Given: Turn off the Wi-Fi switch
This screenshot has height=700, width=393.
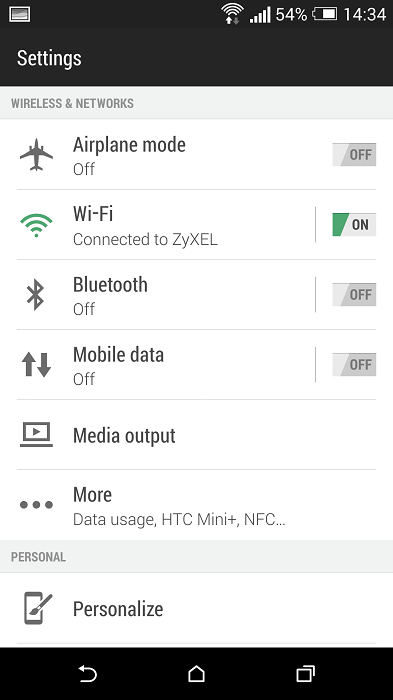Looking at the screenshot, I should 354,225.
